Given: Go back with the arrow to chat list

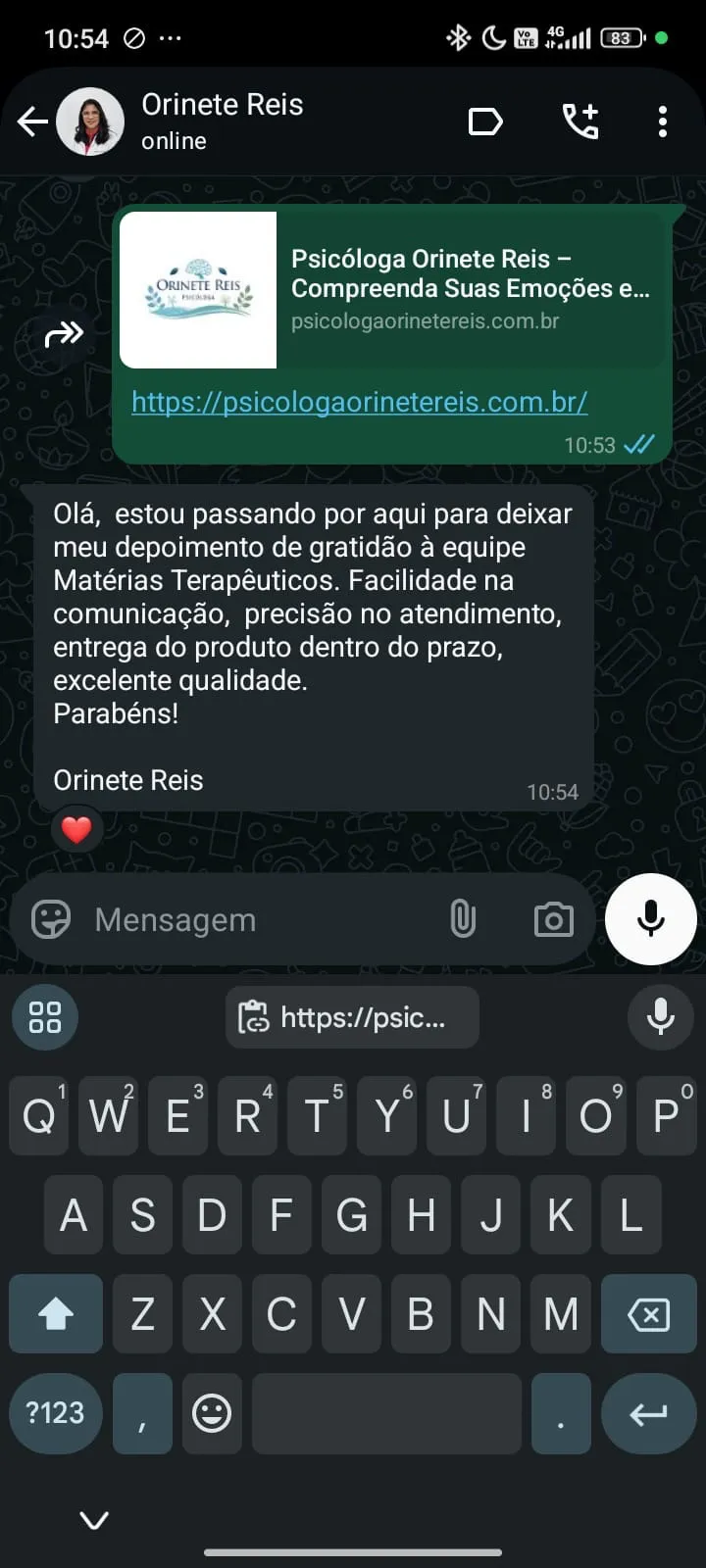Looking at the screenshot, I should coord(32,120).
